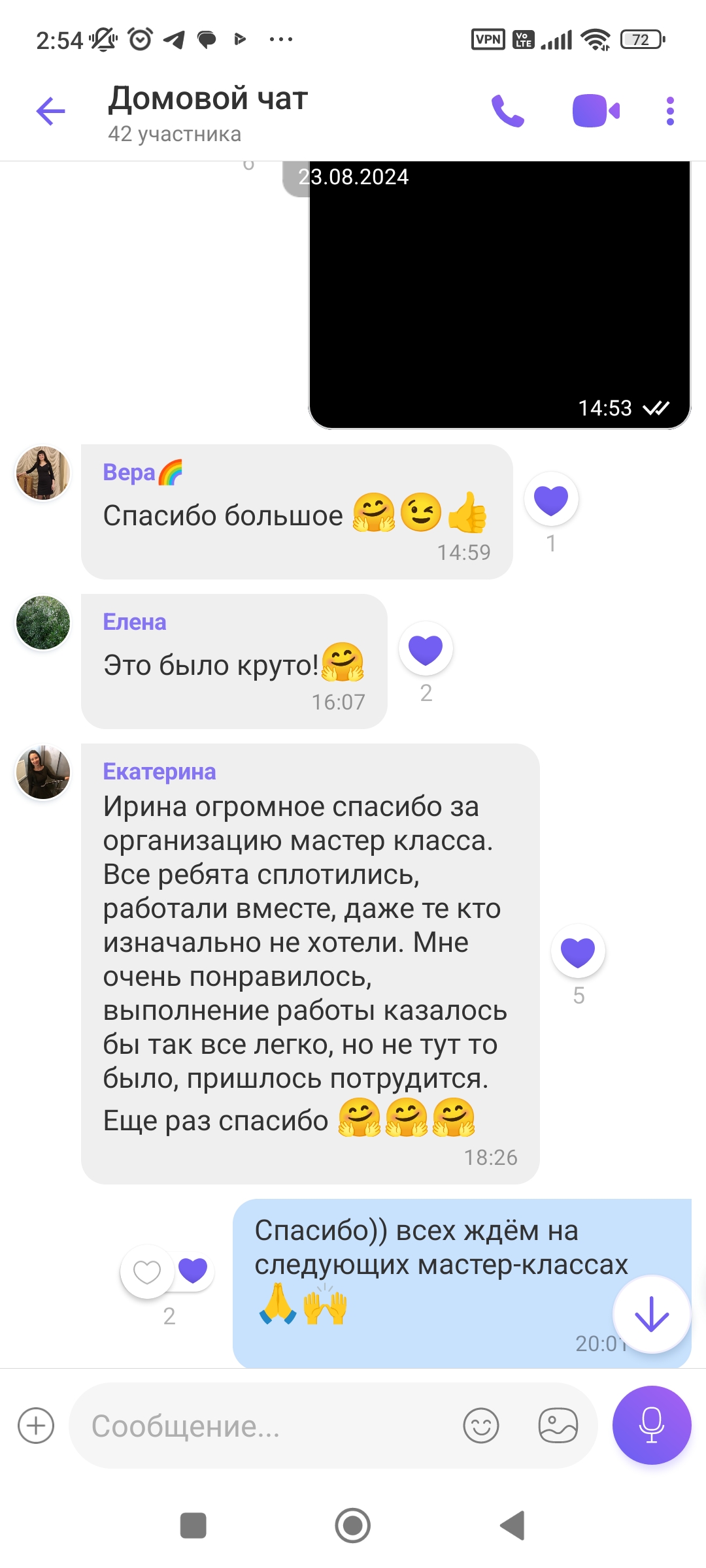Tap the heart reaction on your 20:01 message
Viewport: 706px width, 1568px height.
148,1271
